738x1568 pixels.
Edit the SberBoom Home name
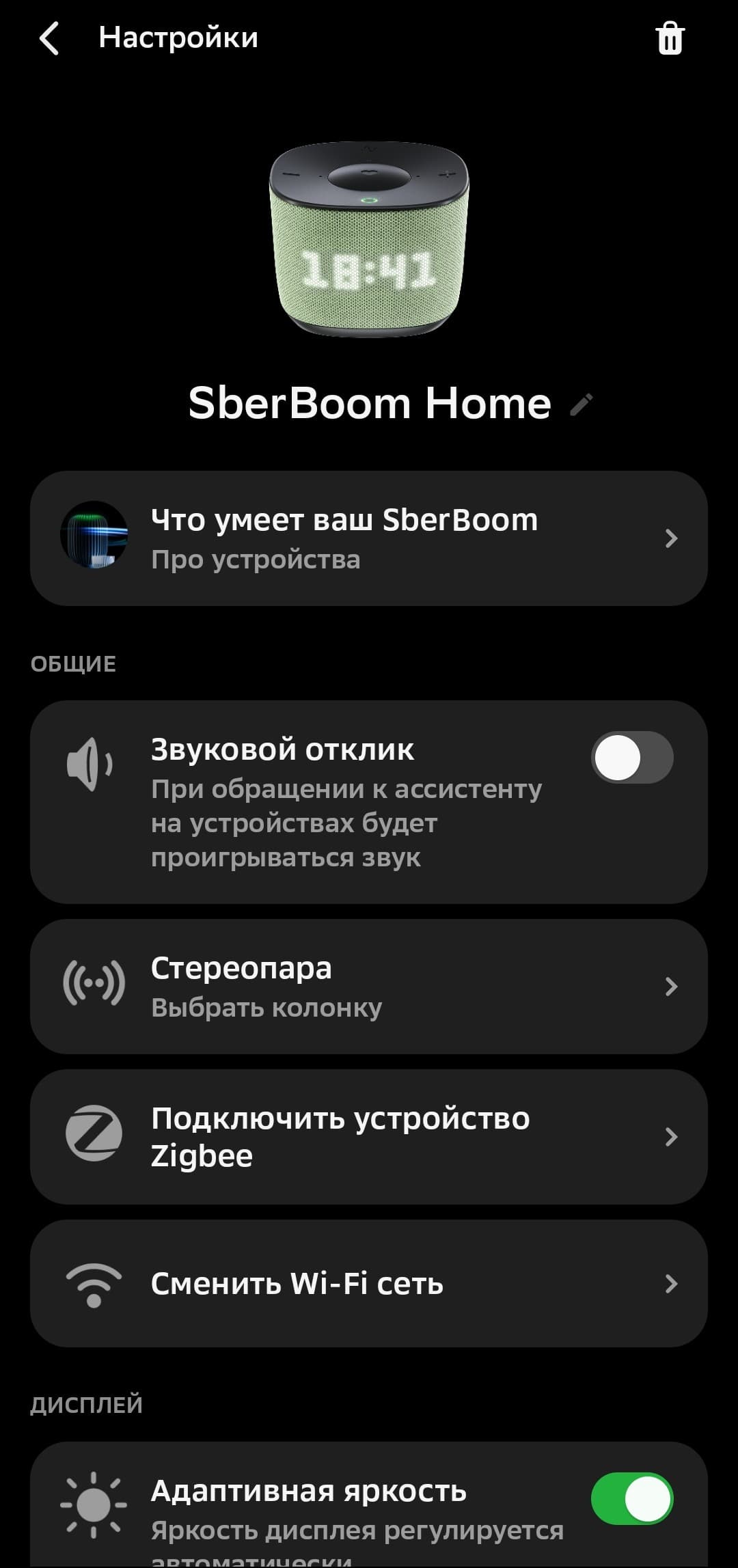coord(582,404)
